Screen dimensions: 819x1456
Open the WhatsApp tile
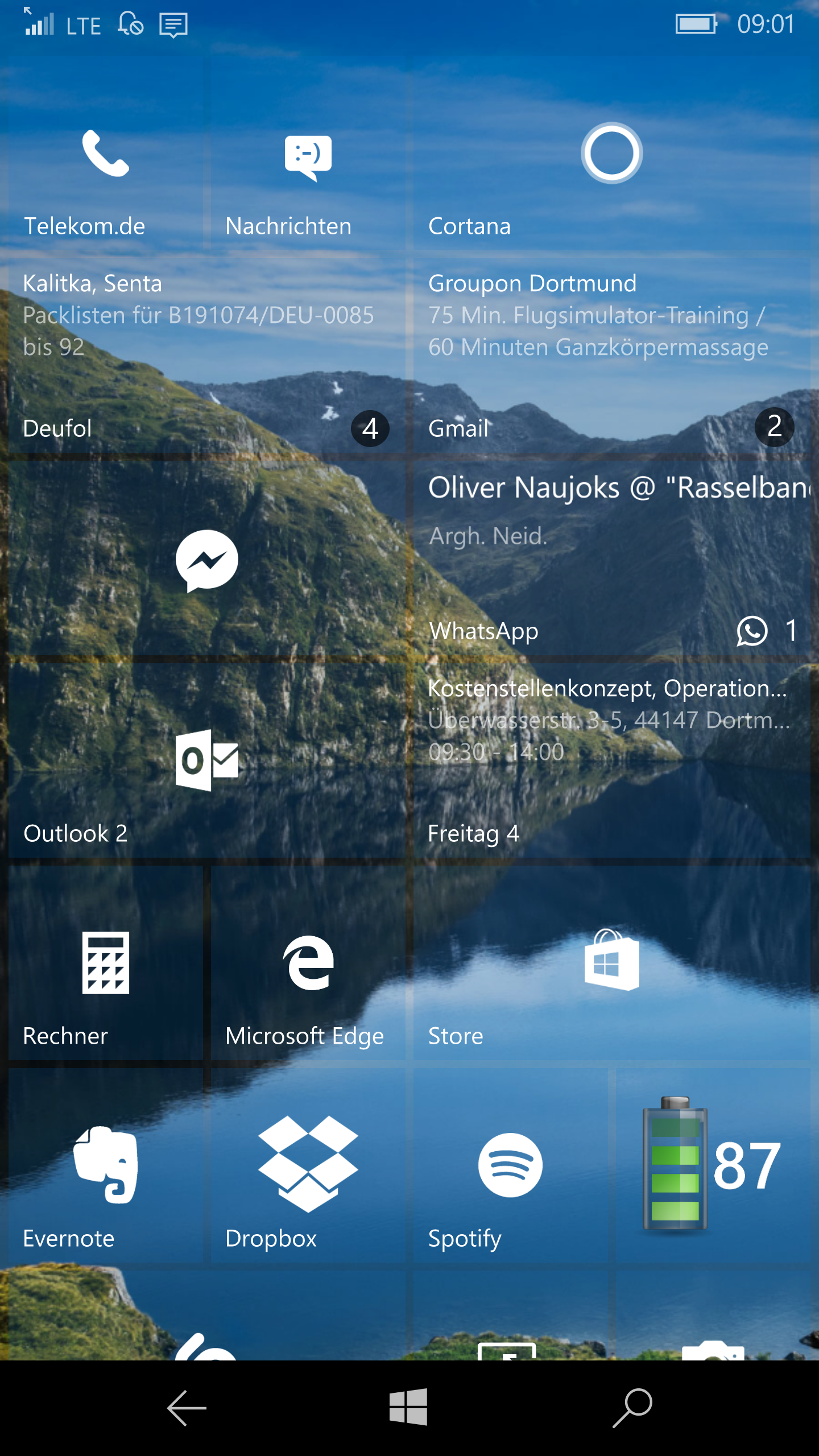pos(612,560)
